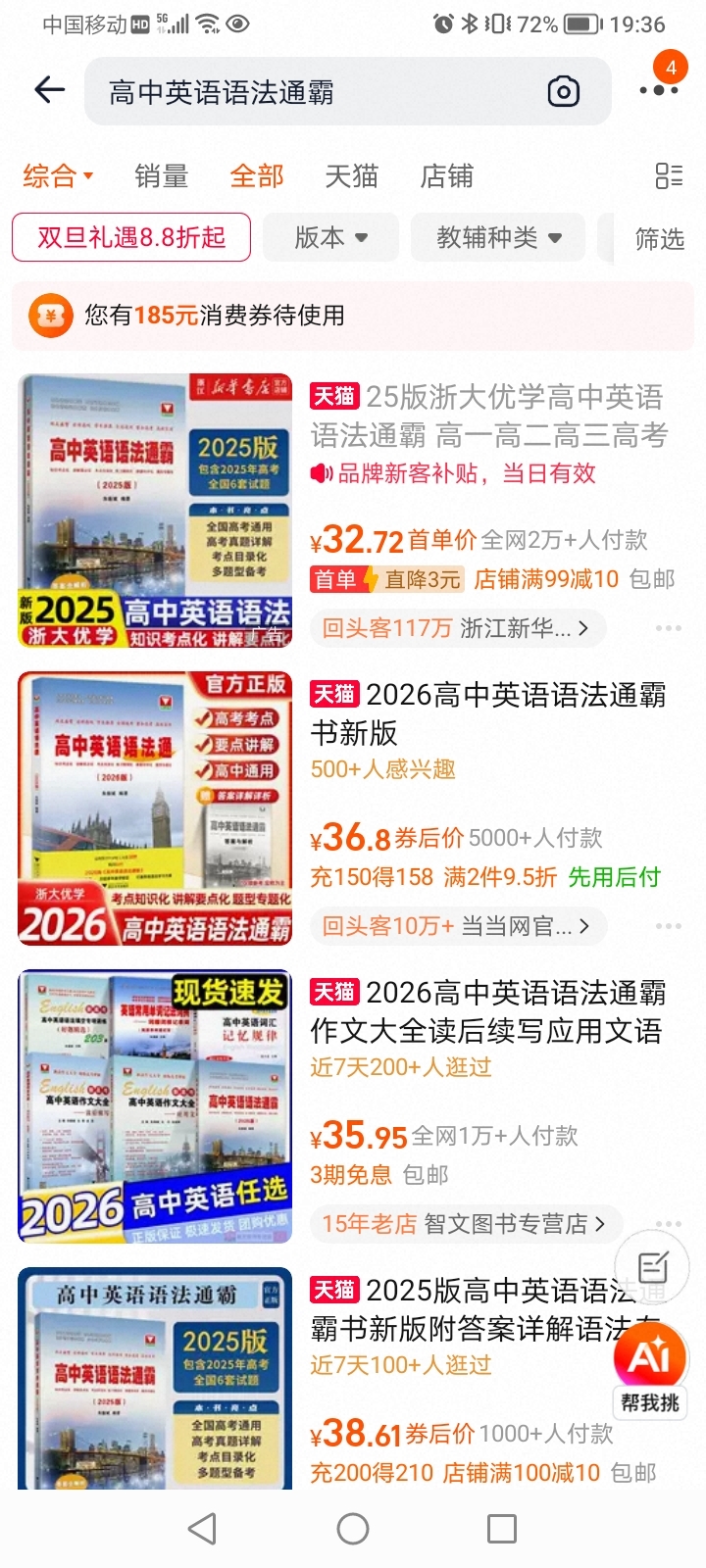Open the three-dot overflow menu

click(x=658, y=90)
